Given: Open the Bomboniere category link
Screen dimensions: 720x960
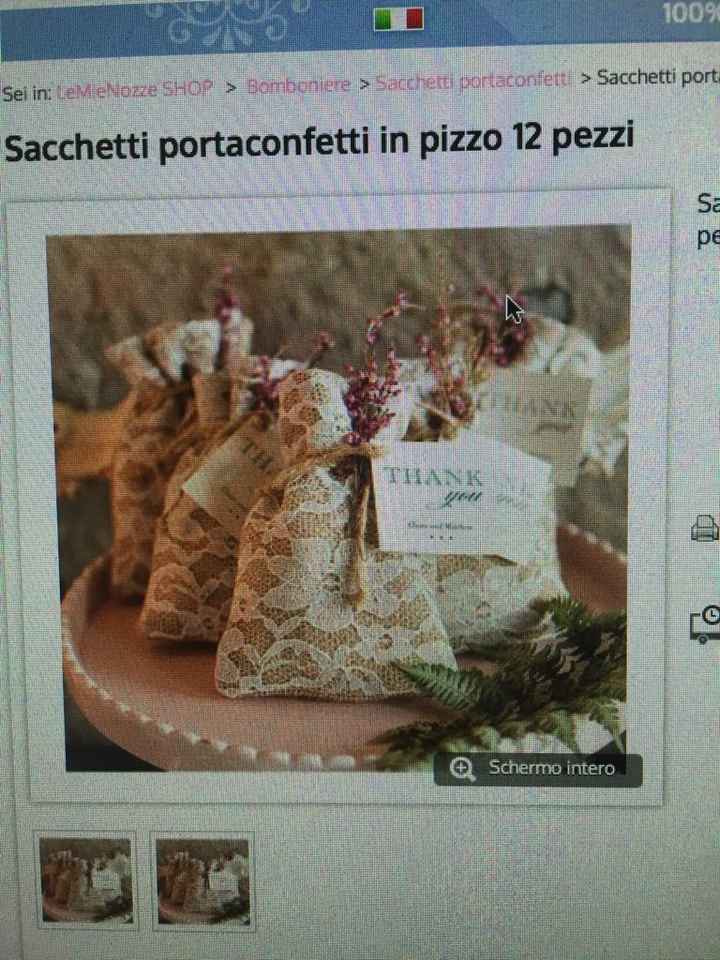Looking at the screenshot, I should pyautogui.click(x=299, y=86).
